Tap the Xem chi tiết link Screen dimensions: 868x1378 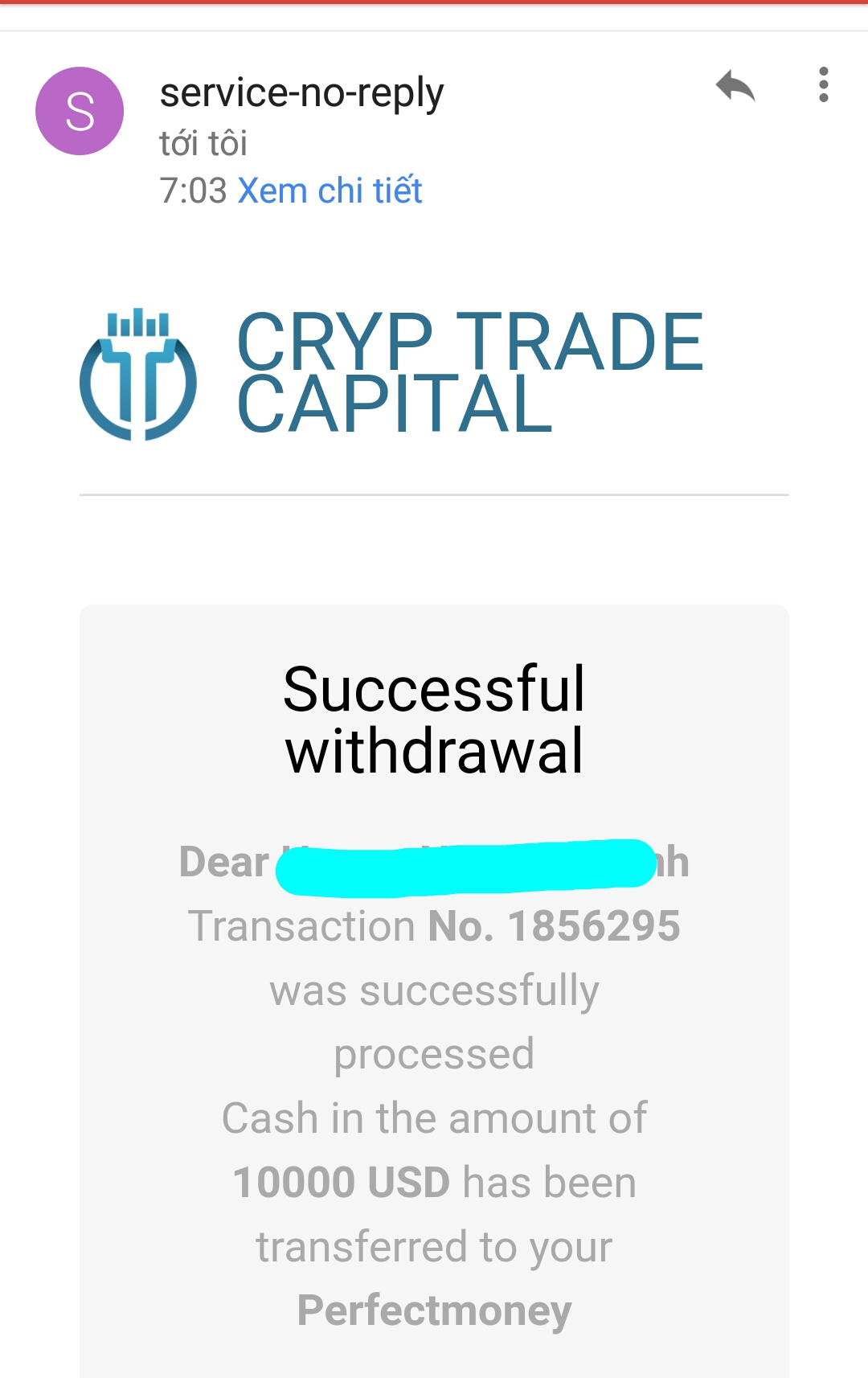point(330,191)
